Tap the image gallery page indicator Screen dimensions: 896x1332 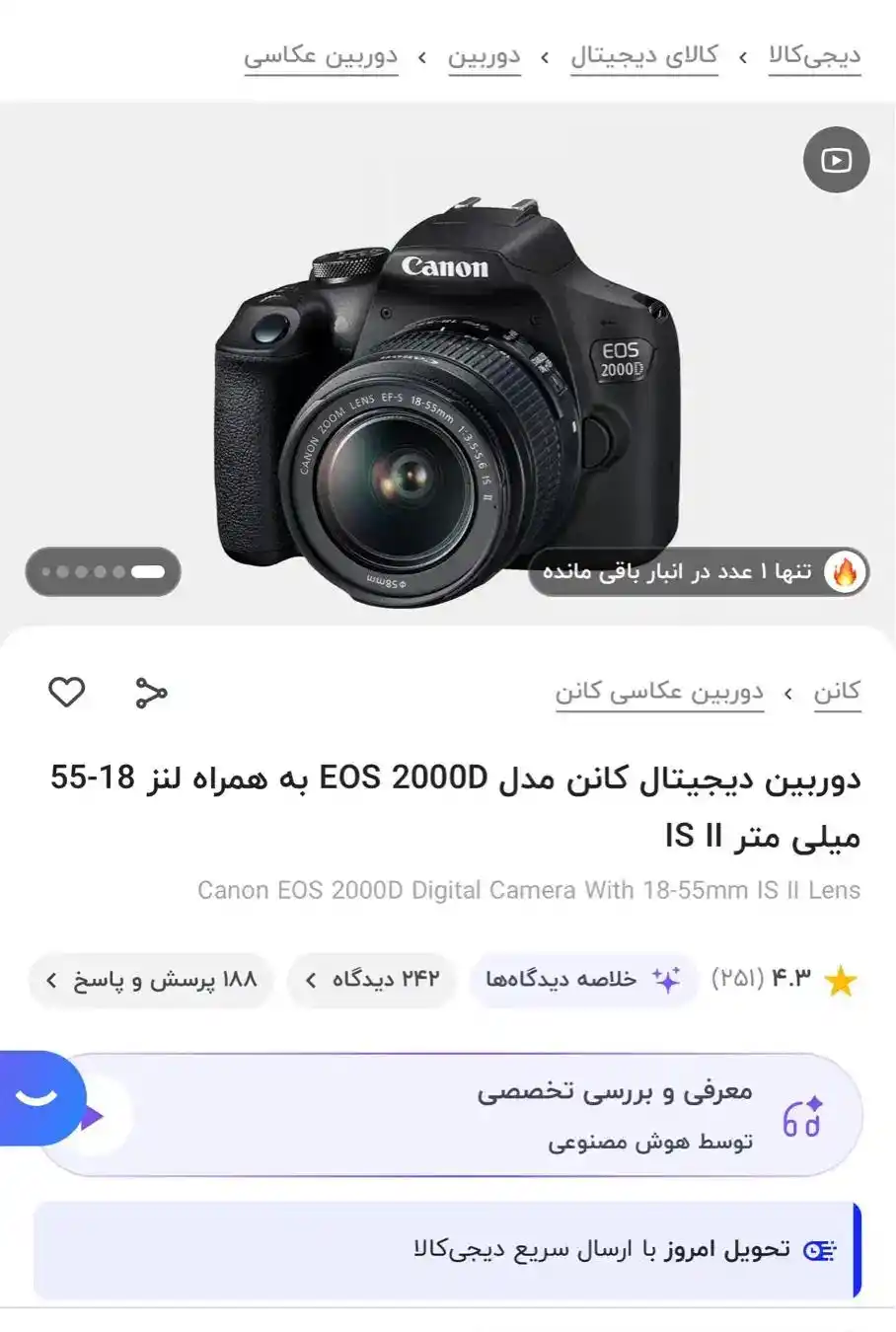104,571
